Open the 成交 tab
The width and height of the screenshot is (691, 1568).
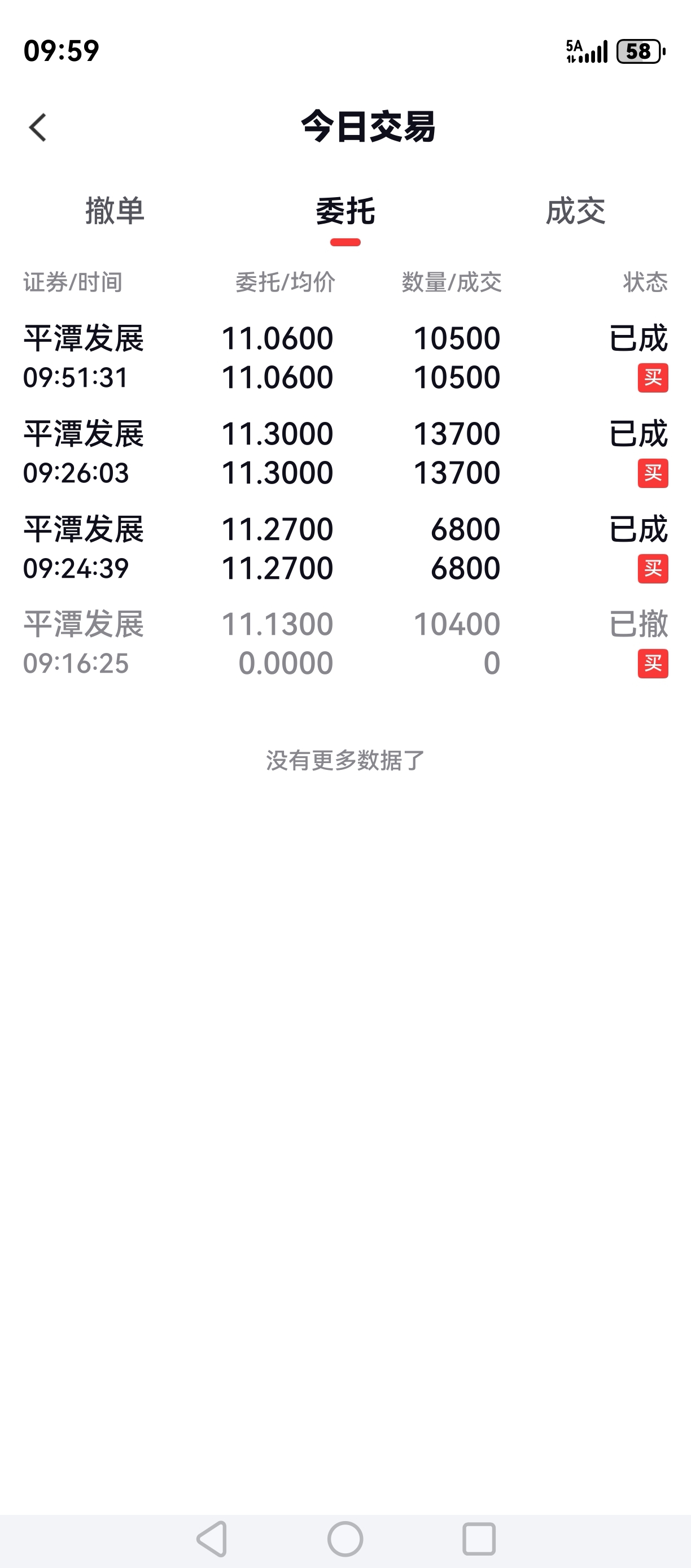point(575,211)
